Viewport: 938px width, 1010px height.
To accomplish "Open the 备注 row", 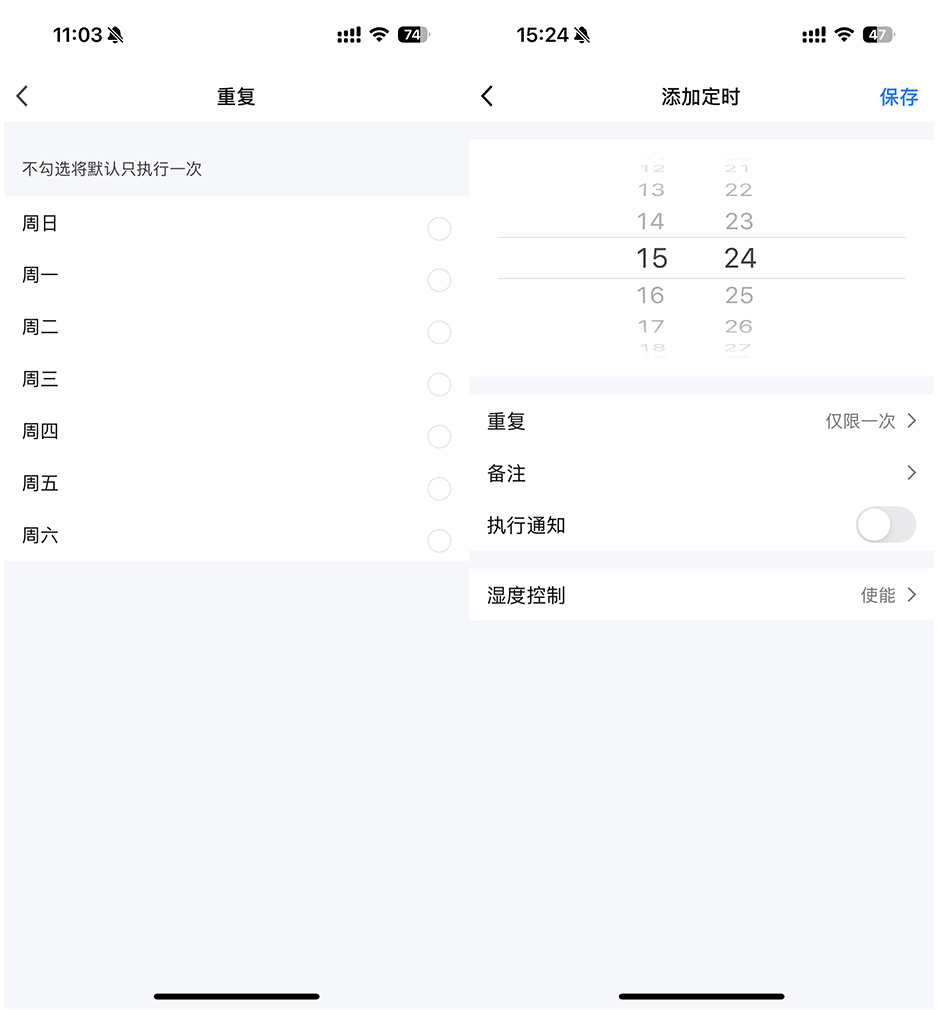I will tap(700, 473).
